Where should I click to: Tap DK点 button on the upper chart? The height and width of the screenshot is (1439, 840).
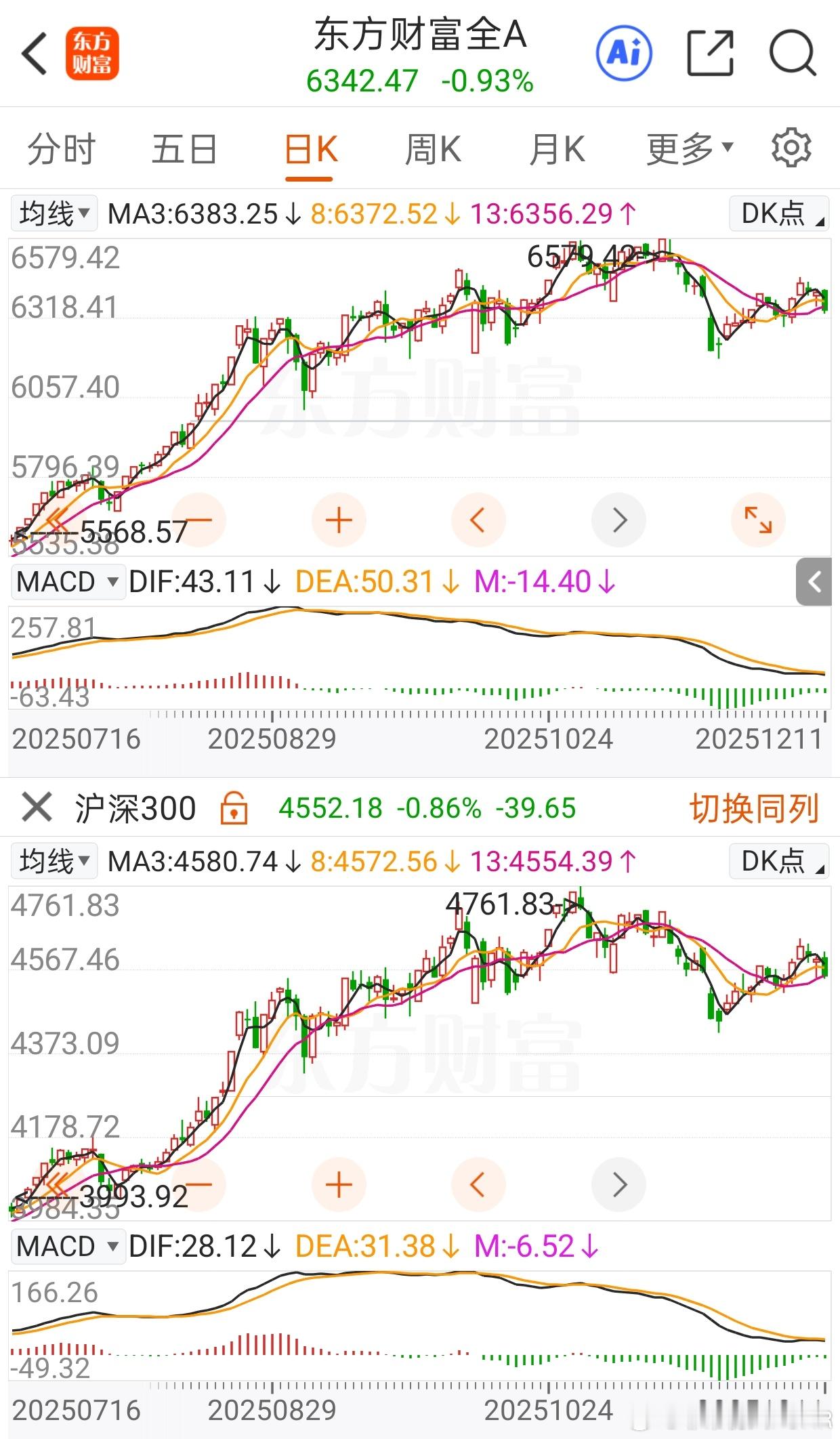tap(779, 213)
